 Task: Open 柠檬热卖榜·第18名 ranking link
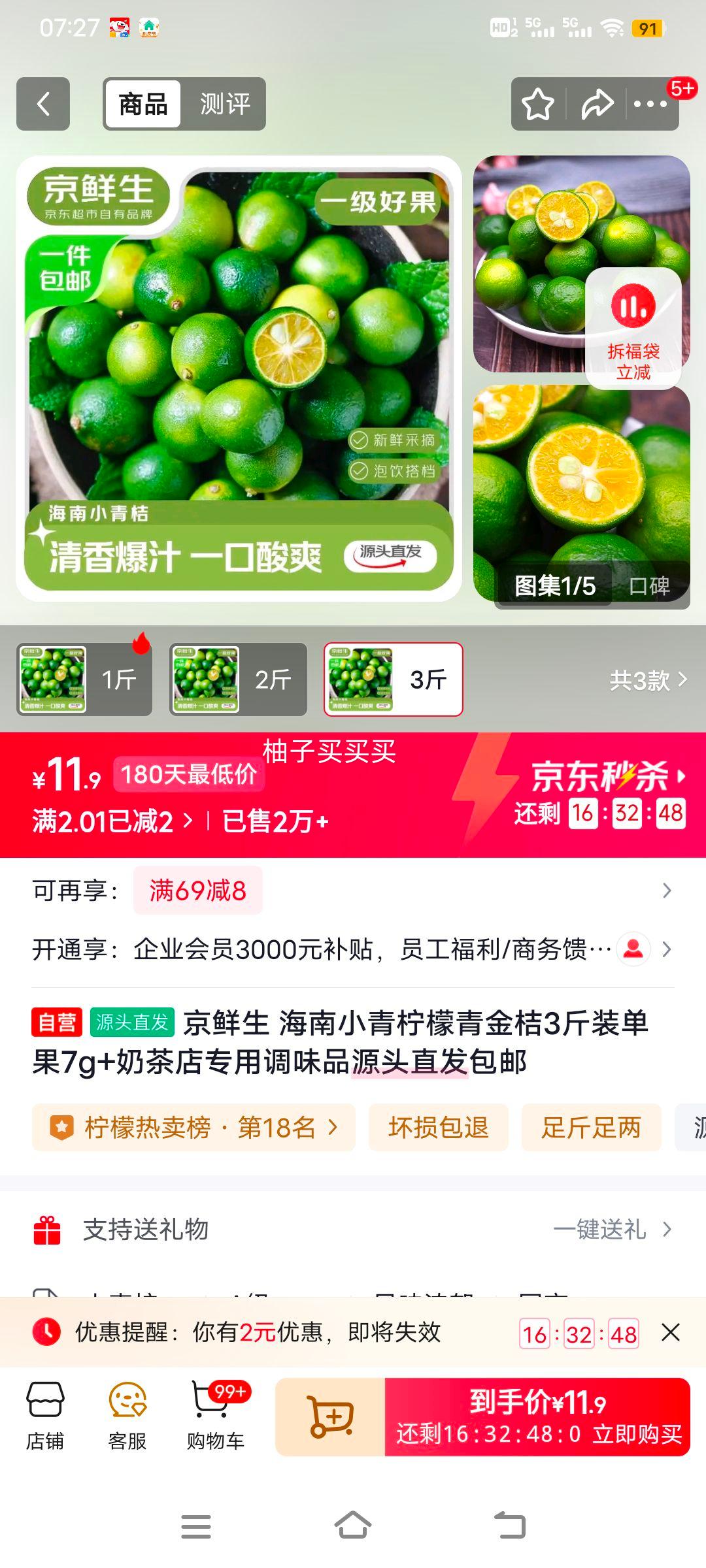coord(193,1127)
